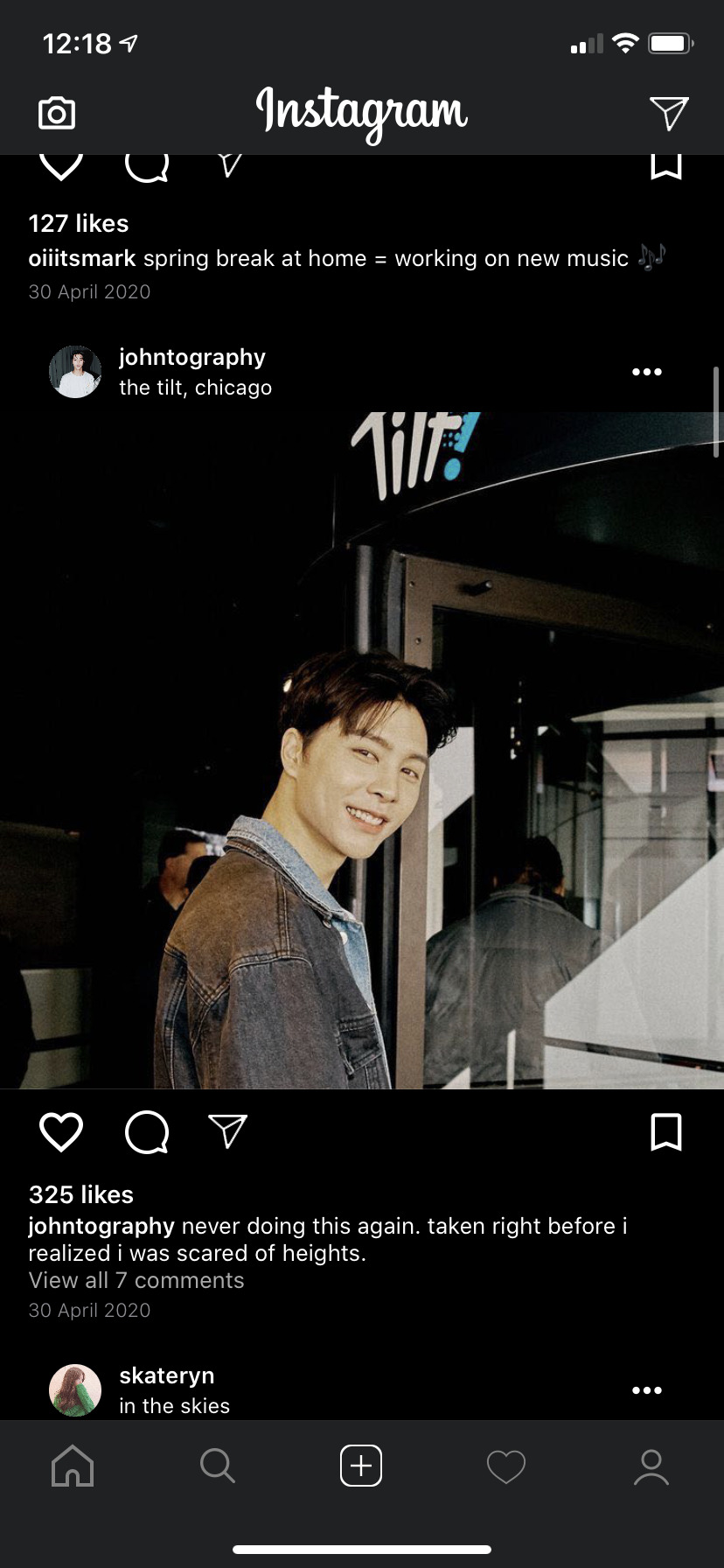View all 7 comments
Screen dimensions: 724x1568
click(x=136, y=1280)
